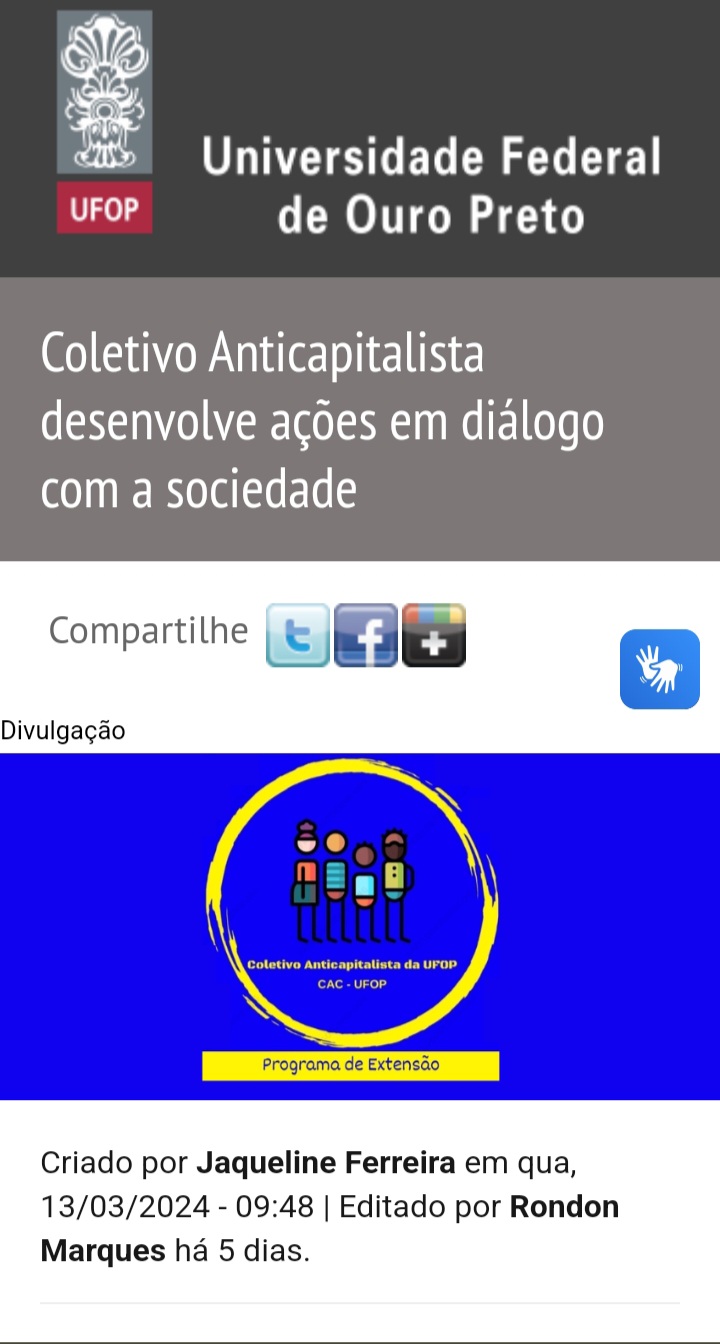Share the article on Facebook

[x=366, y=635]
